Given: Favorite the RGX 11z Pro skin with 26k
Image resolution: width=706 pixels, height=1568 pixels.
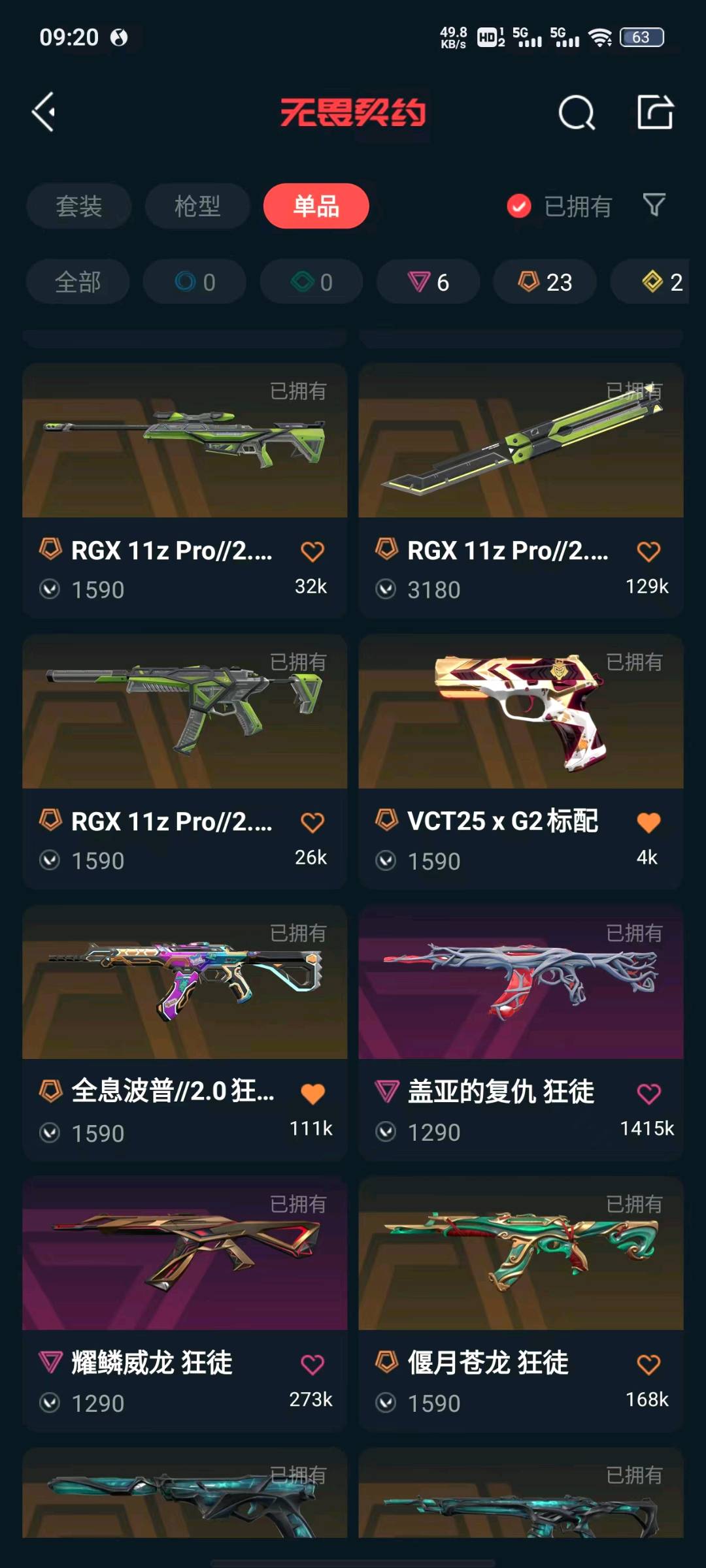Looking at the screenshot, I should tap(312, 823).
